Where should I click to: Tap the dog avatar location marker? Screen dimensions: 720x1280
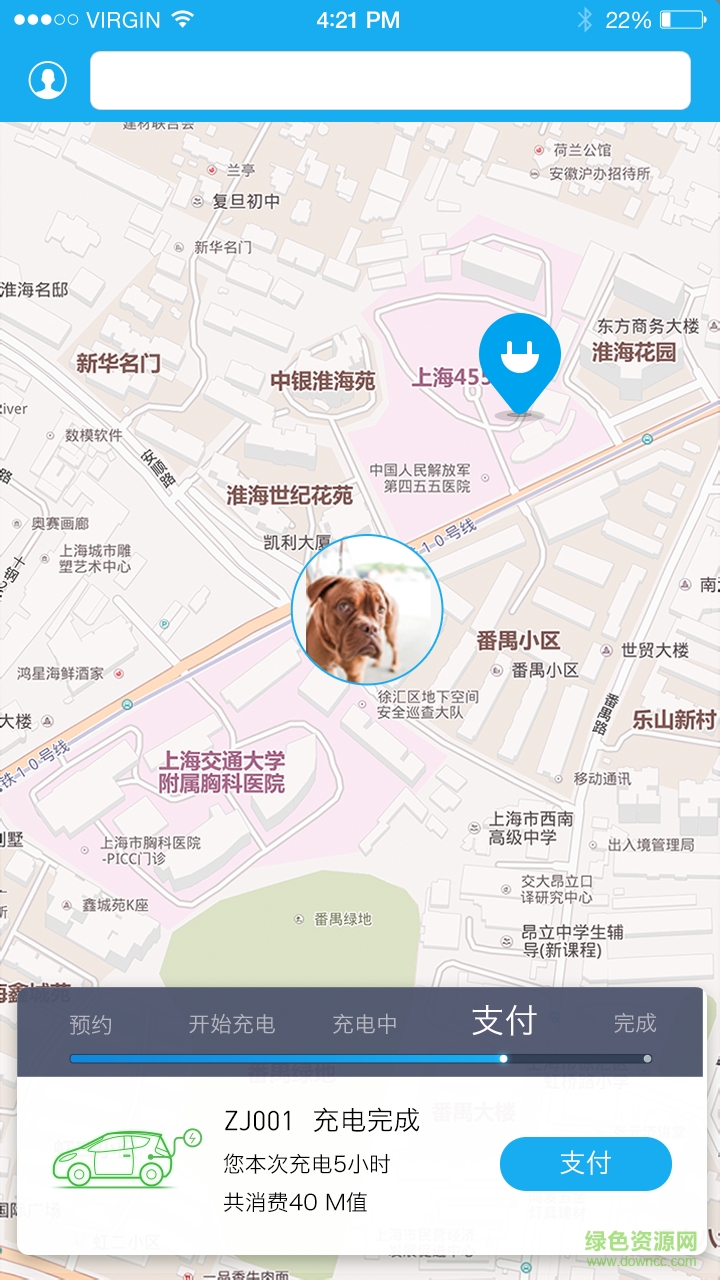[x=367, y=609]
